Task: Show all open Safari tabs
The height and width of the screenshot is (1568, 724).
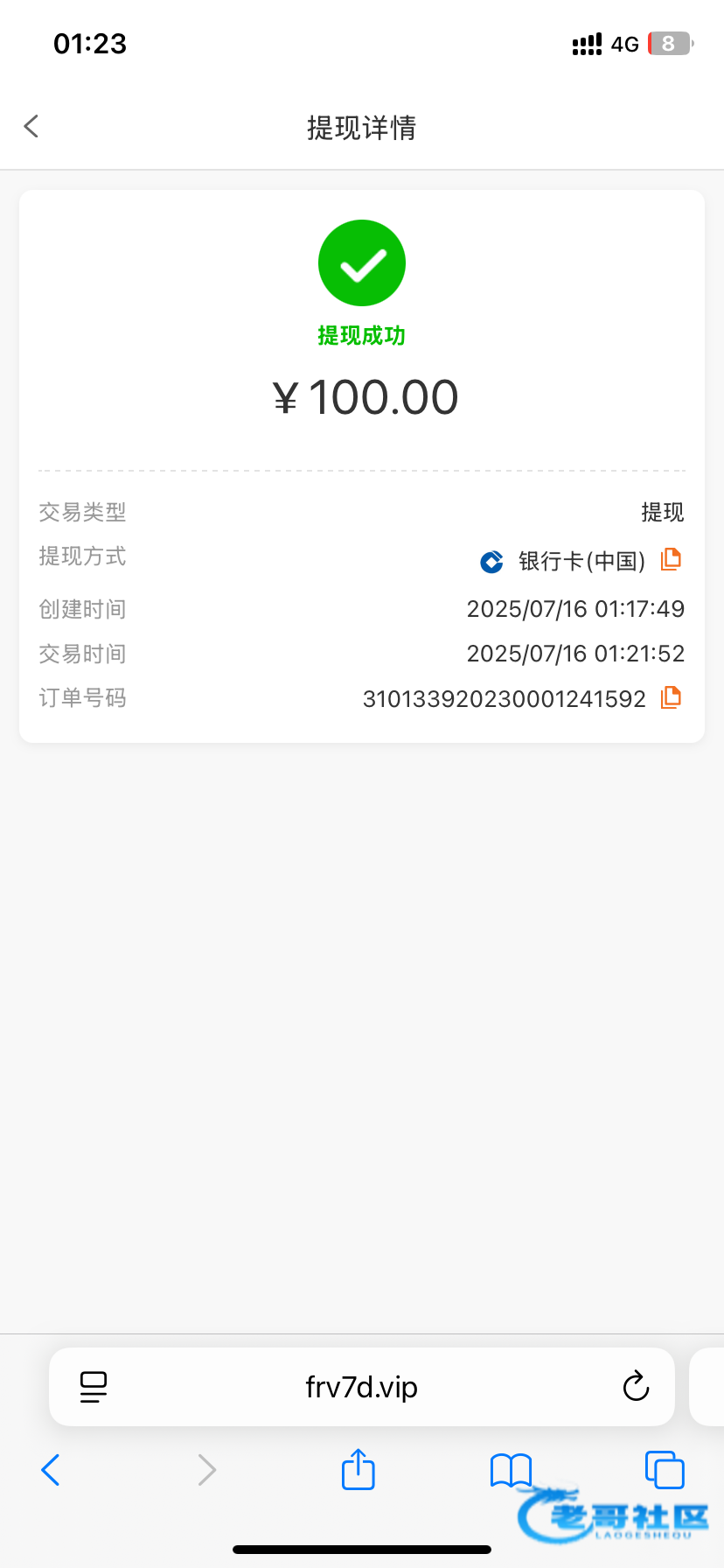Action: click(x=664, y=1470)
